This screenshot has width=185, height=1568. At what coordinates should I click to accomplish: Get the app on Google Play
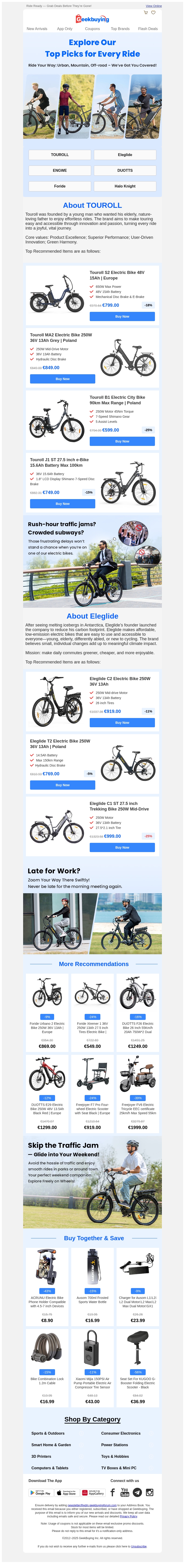[41, 1492]
